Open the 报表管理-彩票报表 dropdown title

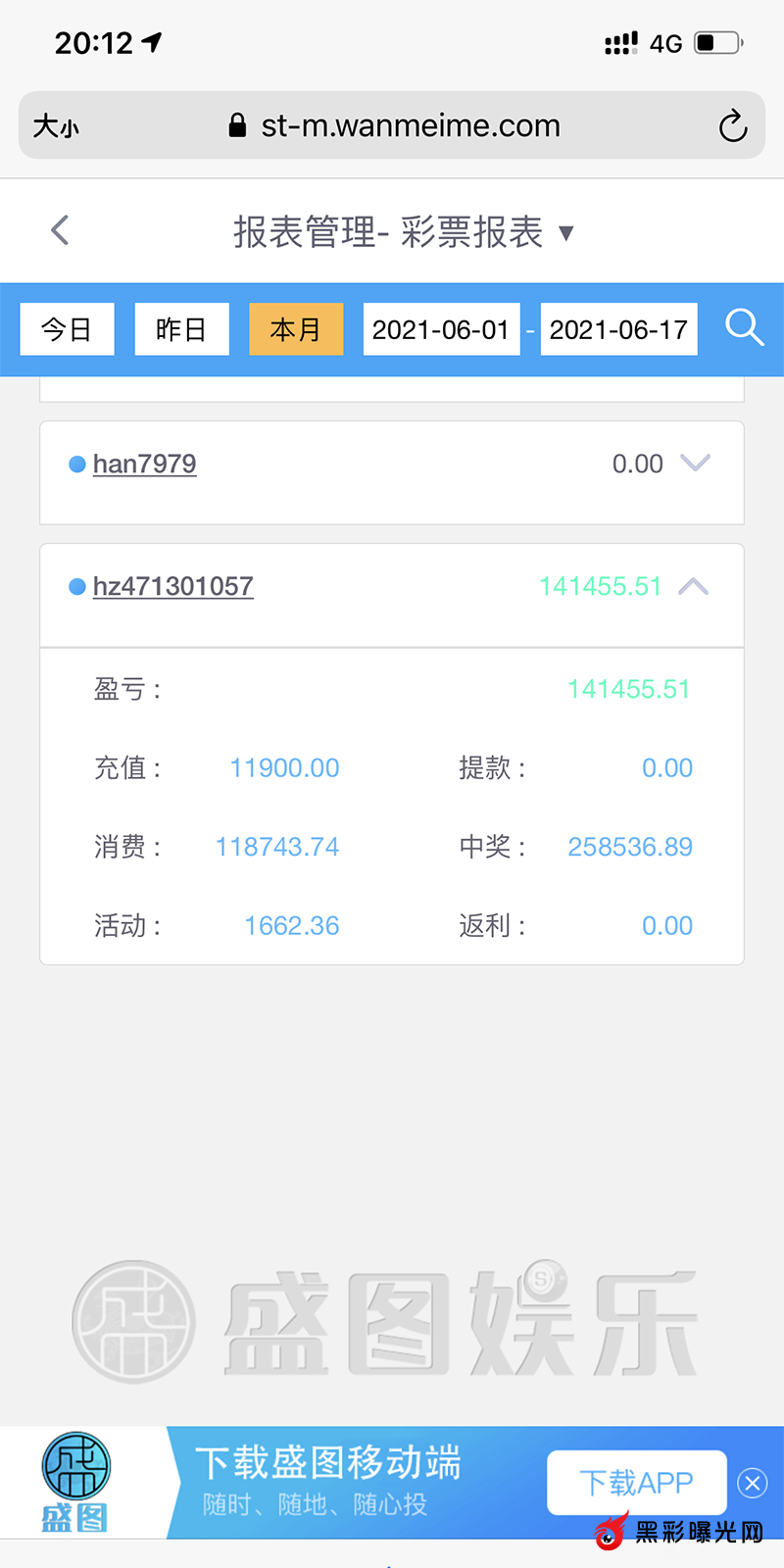(x=402, y=232)
